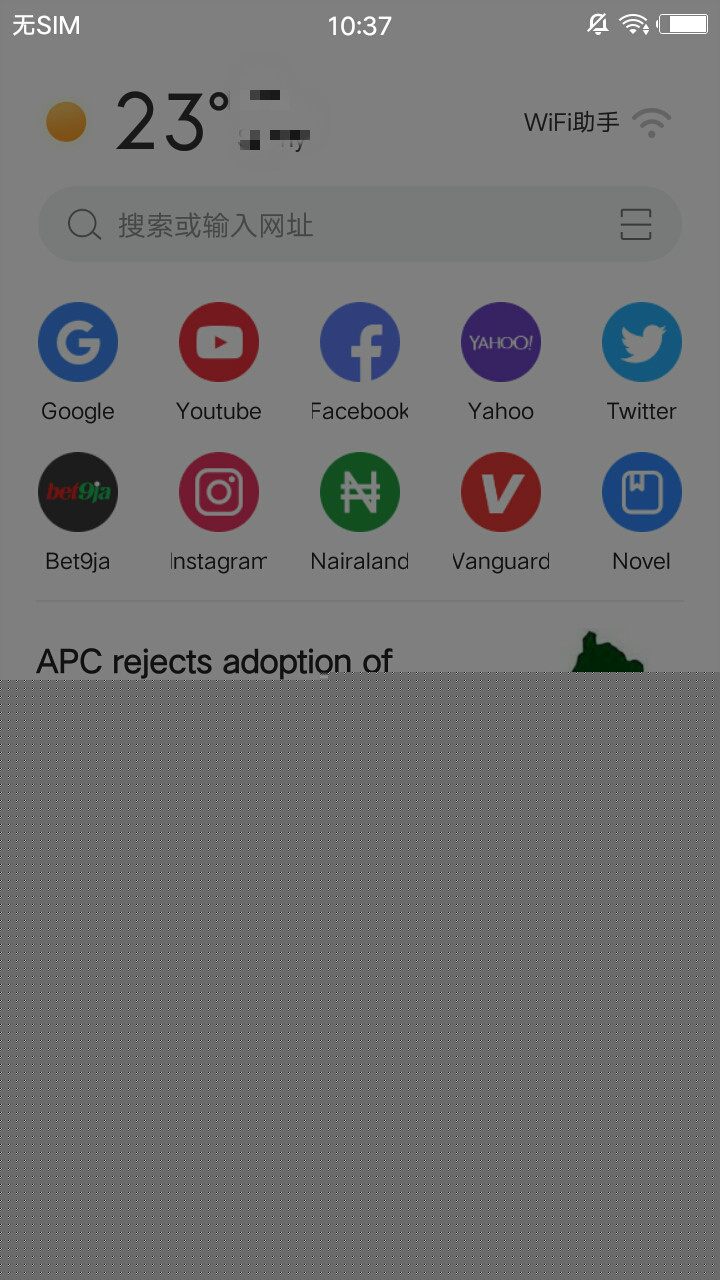Go to the Facebook shortcut
This screenshot has height=1280, width=720.
(x=360, y=343)
